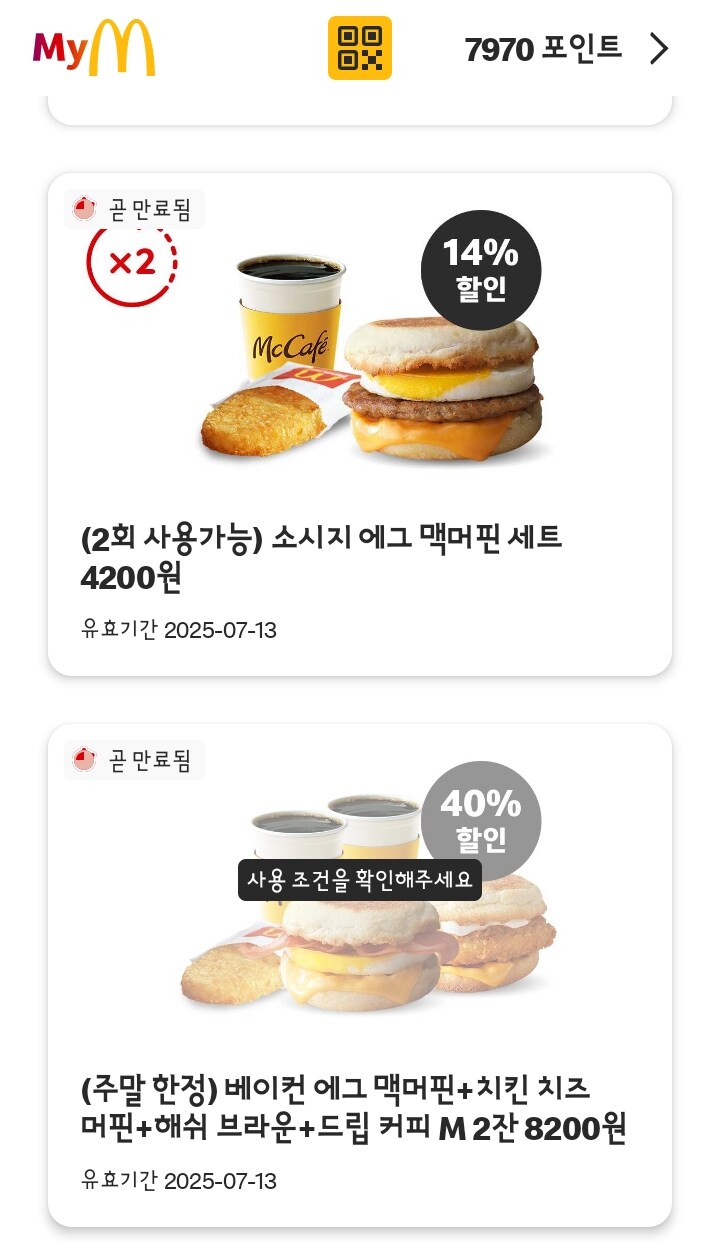720x1256 pixels.
Task: Open the 소시지 에그 맥머핀 세트 coupon
Action: (360, 424)
